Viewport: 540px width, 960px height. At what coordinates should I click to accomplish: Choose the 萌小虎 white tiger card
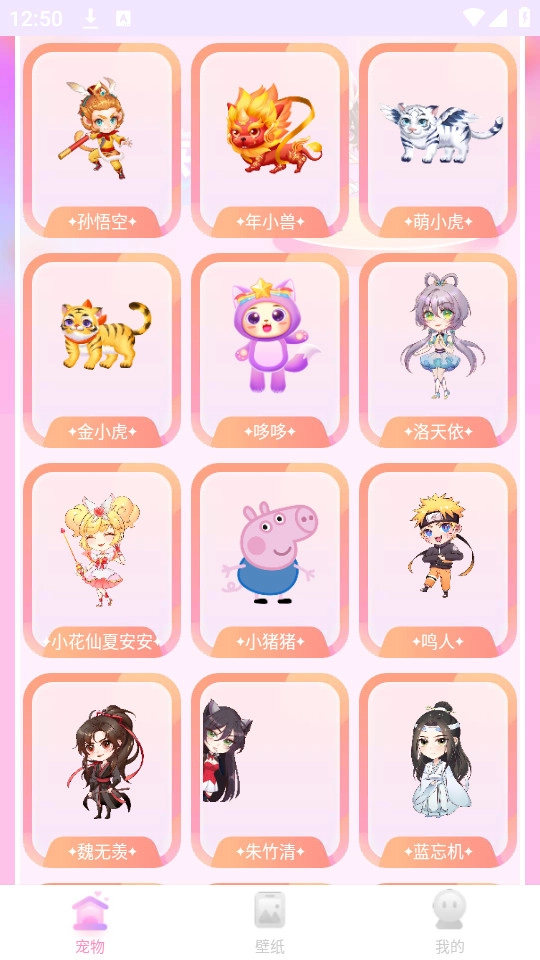click(438, 140)
